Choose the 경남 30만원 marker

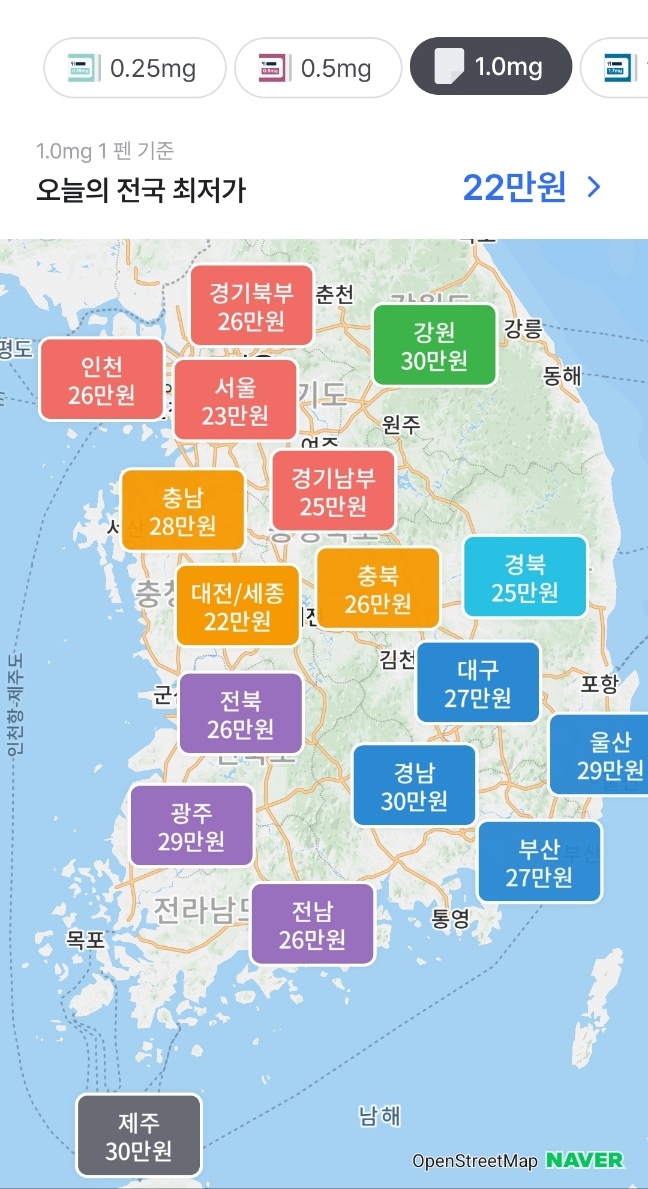coord(414,785)
